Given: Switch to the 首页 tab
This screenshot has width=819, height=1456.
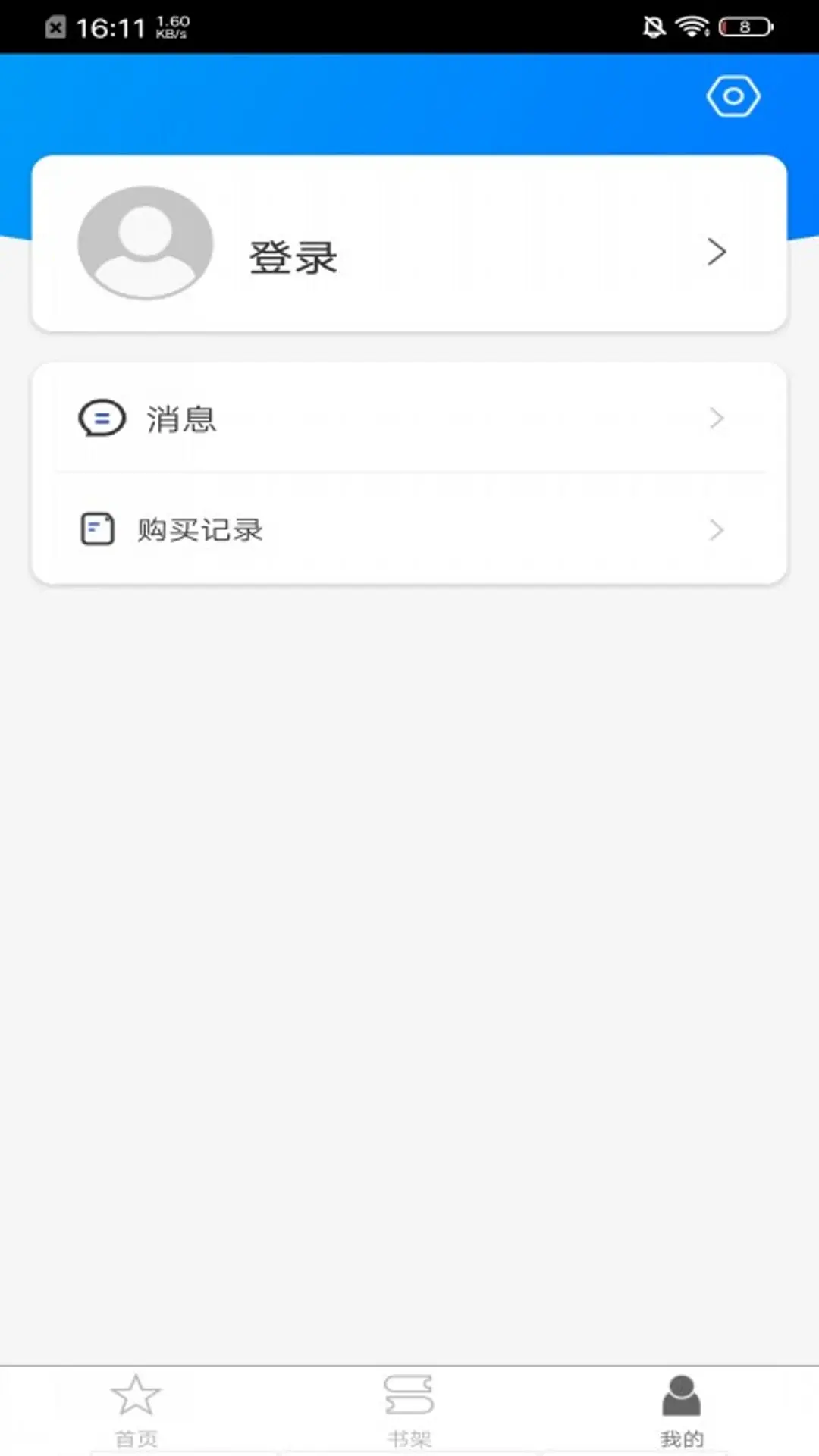Looking at the screenshot, I should click(136, 1410).
